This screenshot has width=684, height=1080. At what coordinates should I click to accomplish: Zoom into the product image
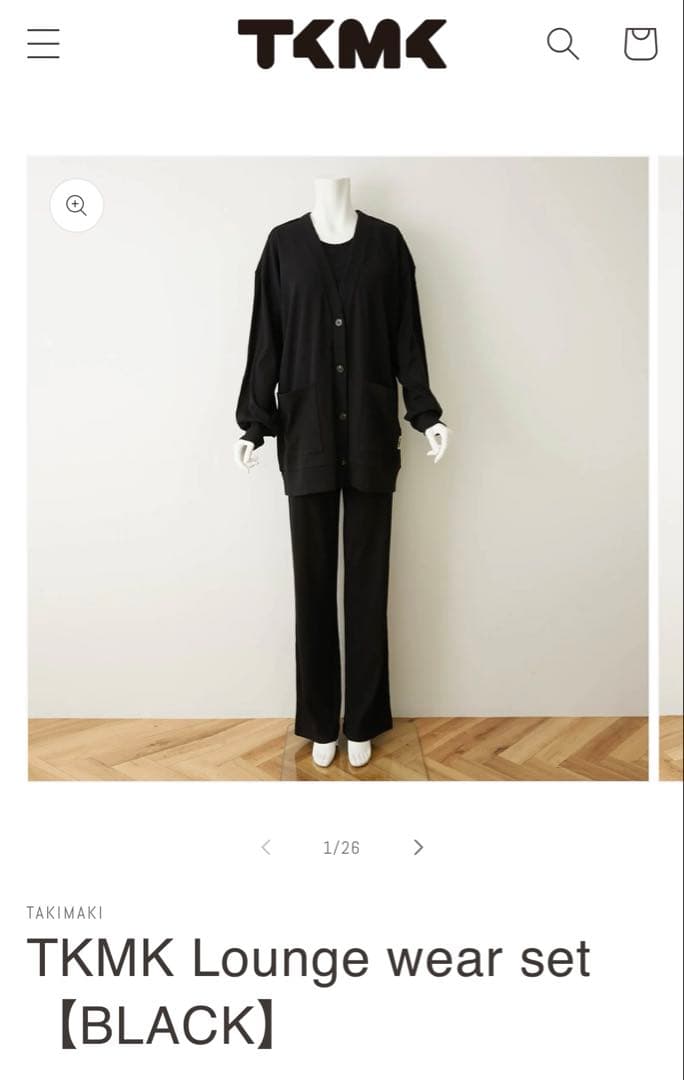[x=77, y=206]
